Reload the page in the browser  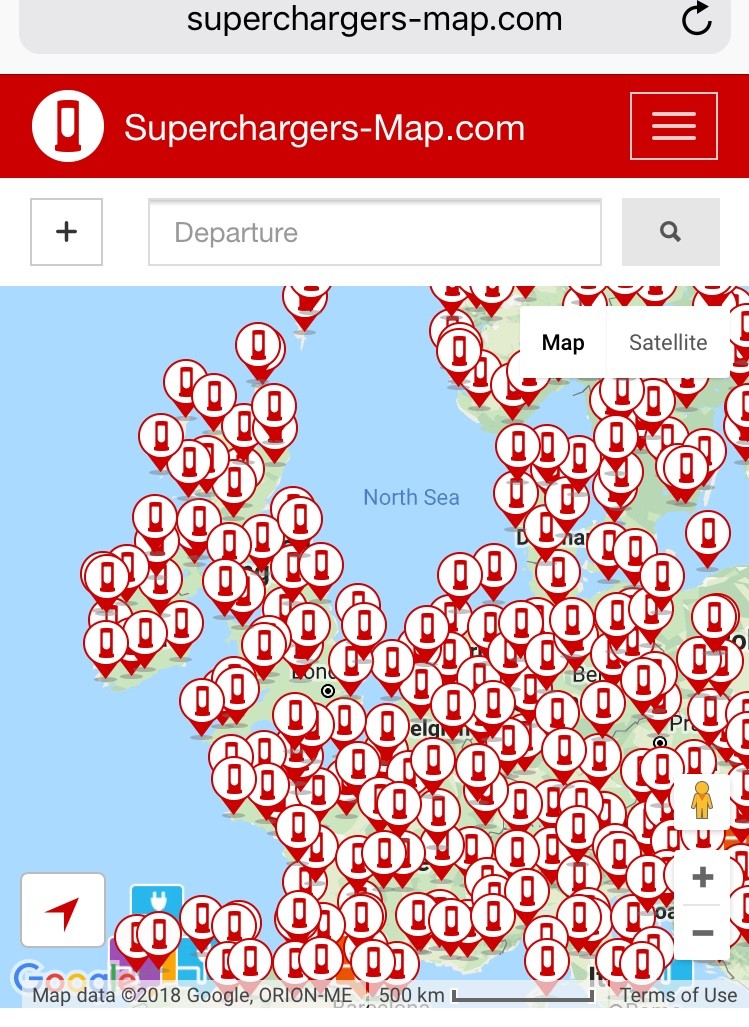coord(696,19)
